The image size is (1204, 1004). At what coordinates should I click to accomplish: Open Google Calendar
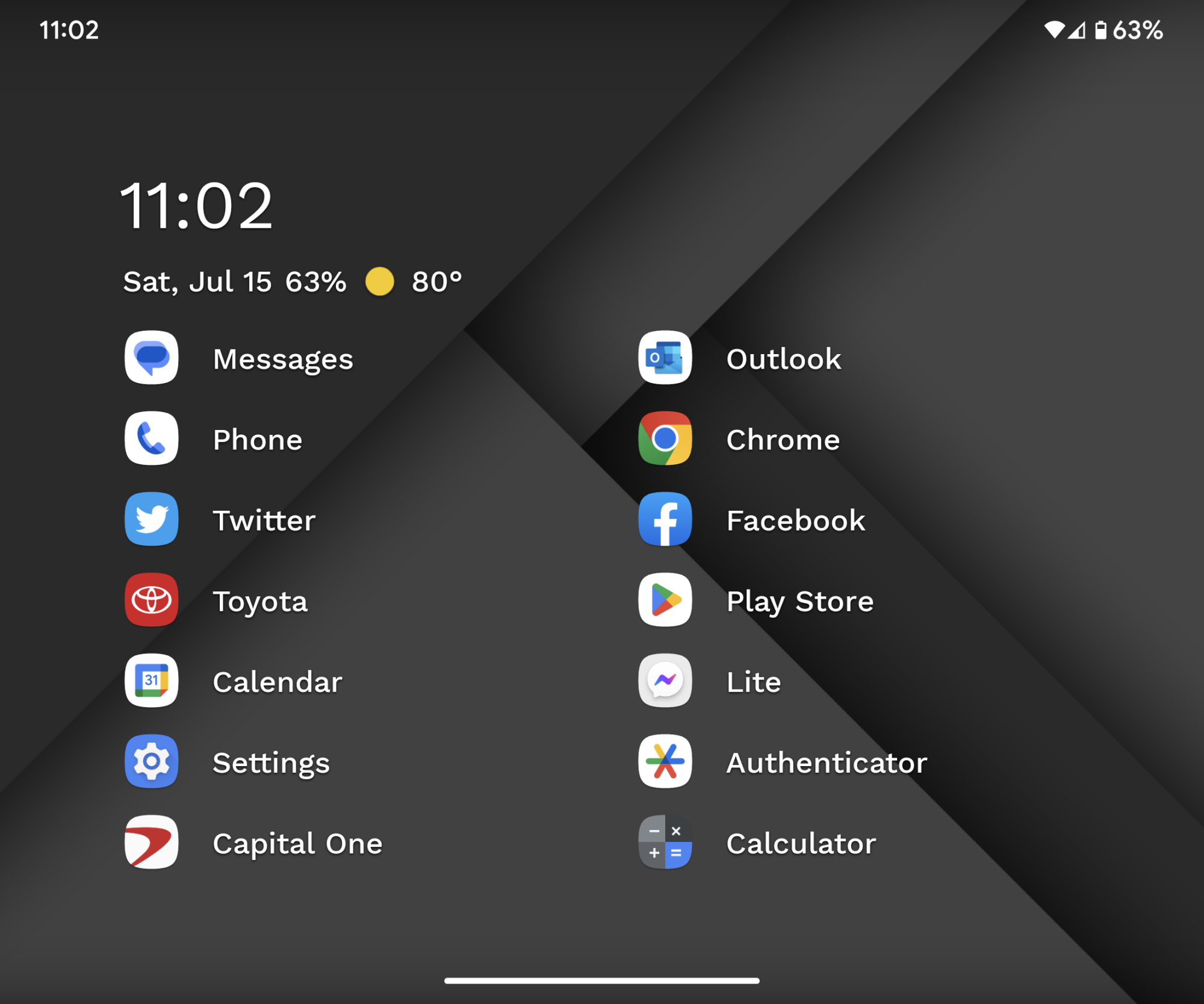151,681
